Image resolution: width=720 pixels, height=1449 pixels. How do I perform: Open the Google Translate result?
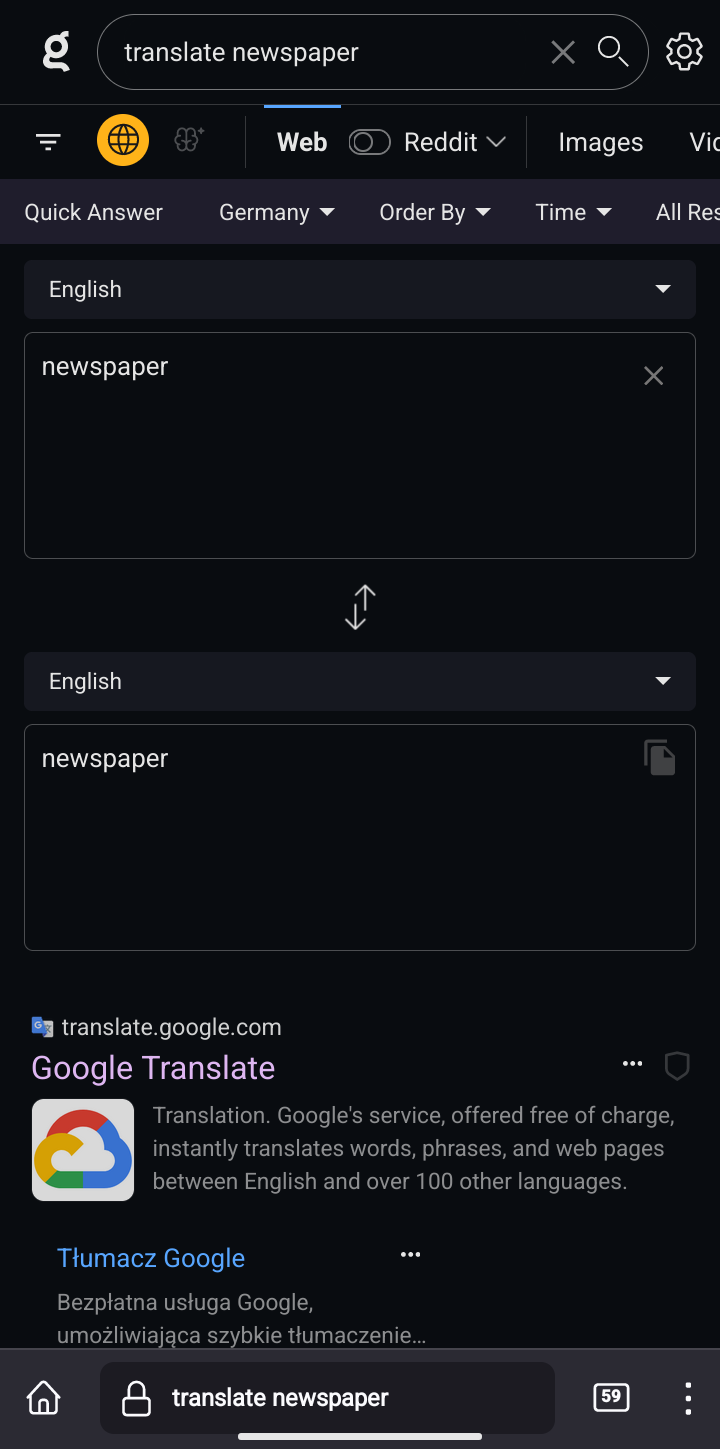(153, 1068)
